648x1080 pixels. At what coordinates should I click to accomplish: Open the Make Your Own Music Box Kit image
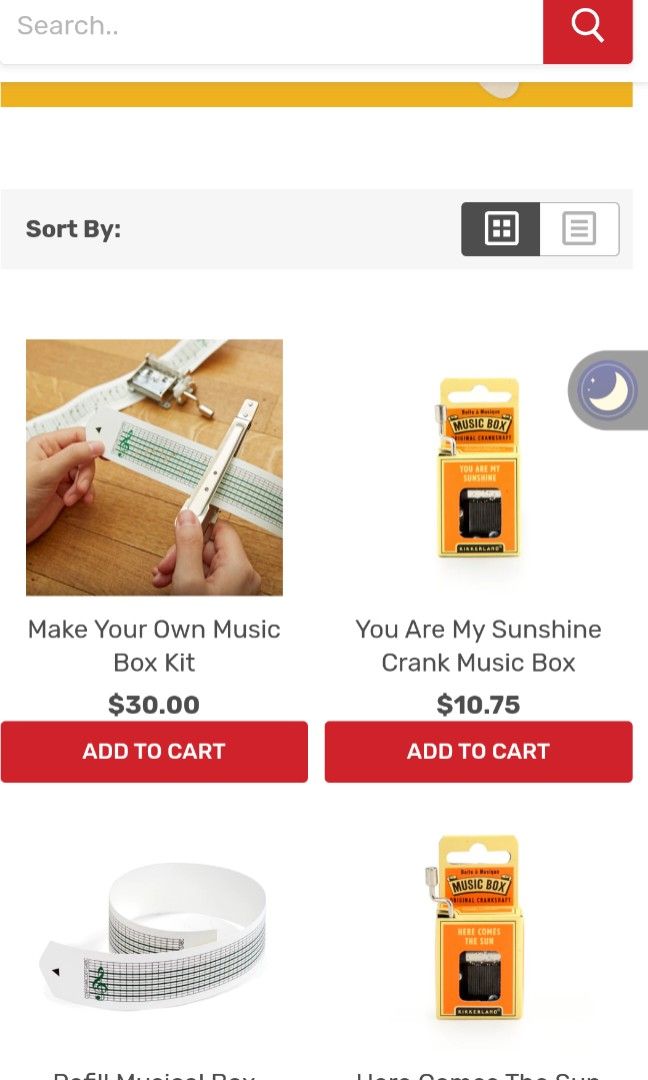point(154,467)
